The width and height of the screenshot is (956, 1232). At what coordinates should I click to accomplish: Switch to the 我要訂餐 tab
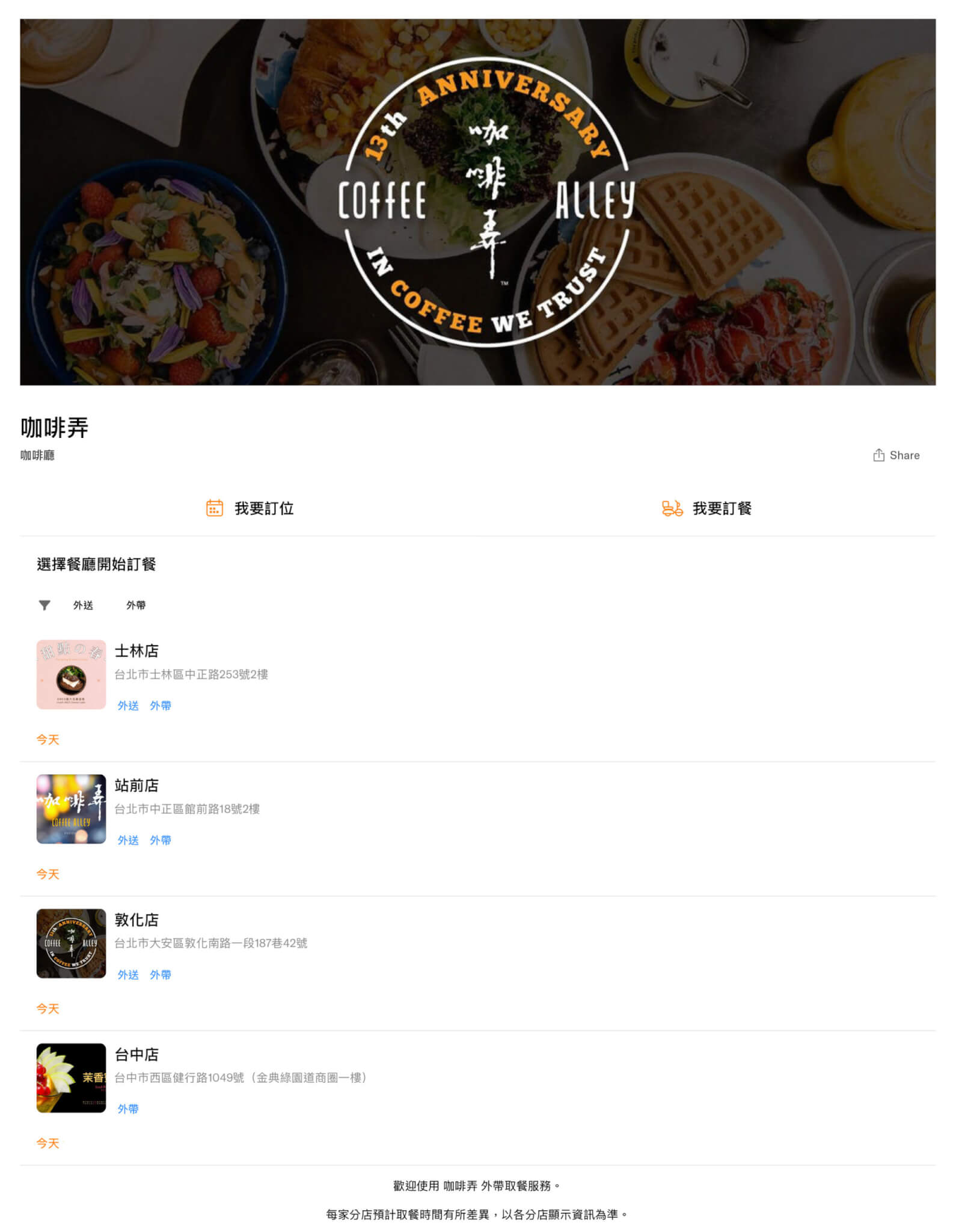coord(707,508)
